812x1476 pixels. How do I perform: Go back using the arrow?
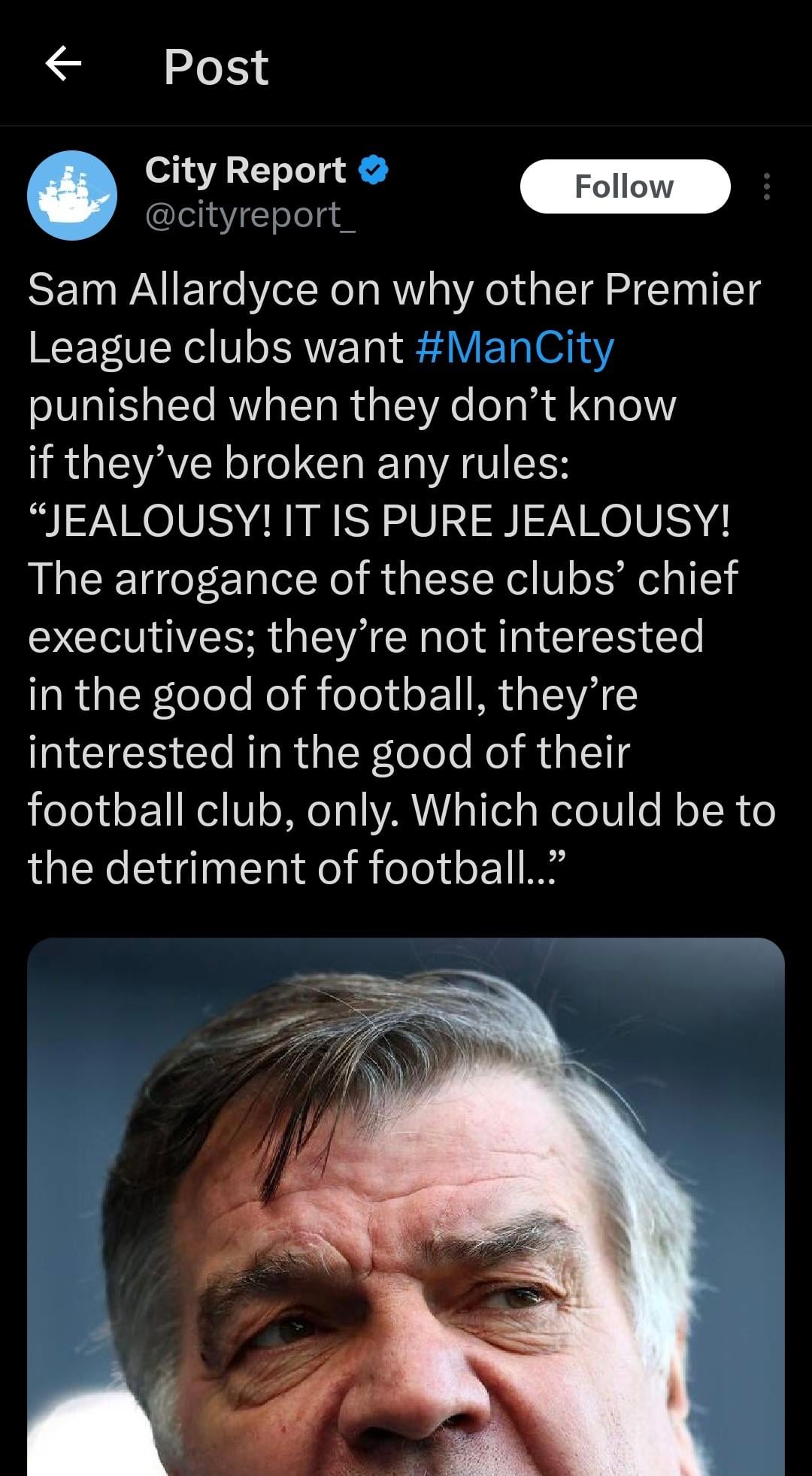click(64, 65)
